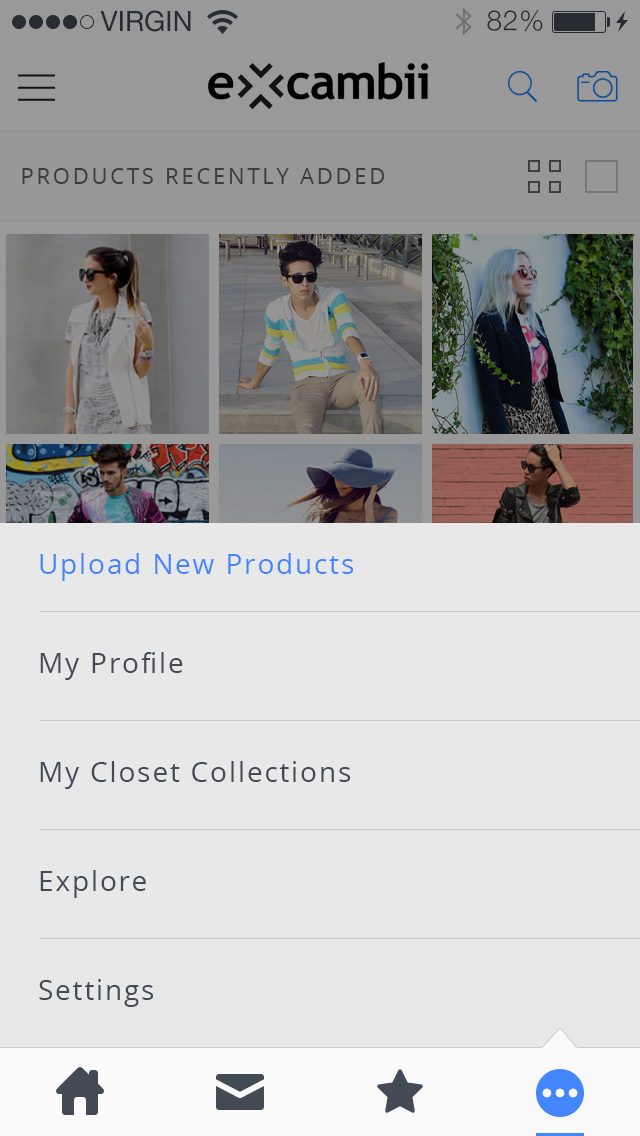This screenshot has height=1136, width=640.
Task: Open the hamburger drawer menu
Action: pos(36,88)
